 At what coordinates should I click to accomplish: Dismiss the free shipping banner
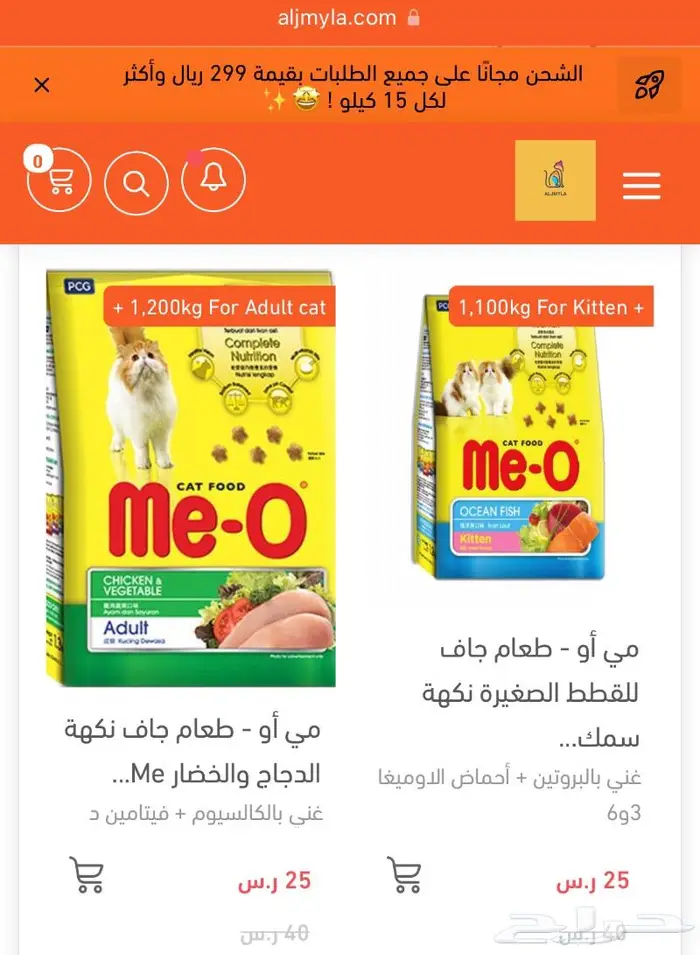[x=42, y=85]
